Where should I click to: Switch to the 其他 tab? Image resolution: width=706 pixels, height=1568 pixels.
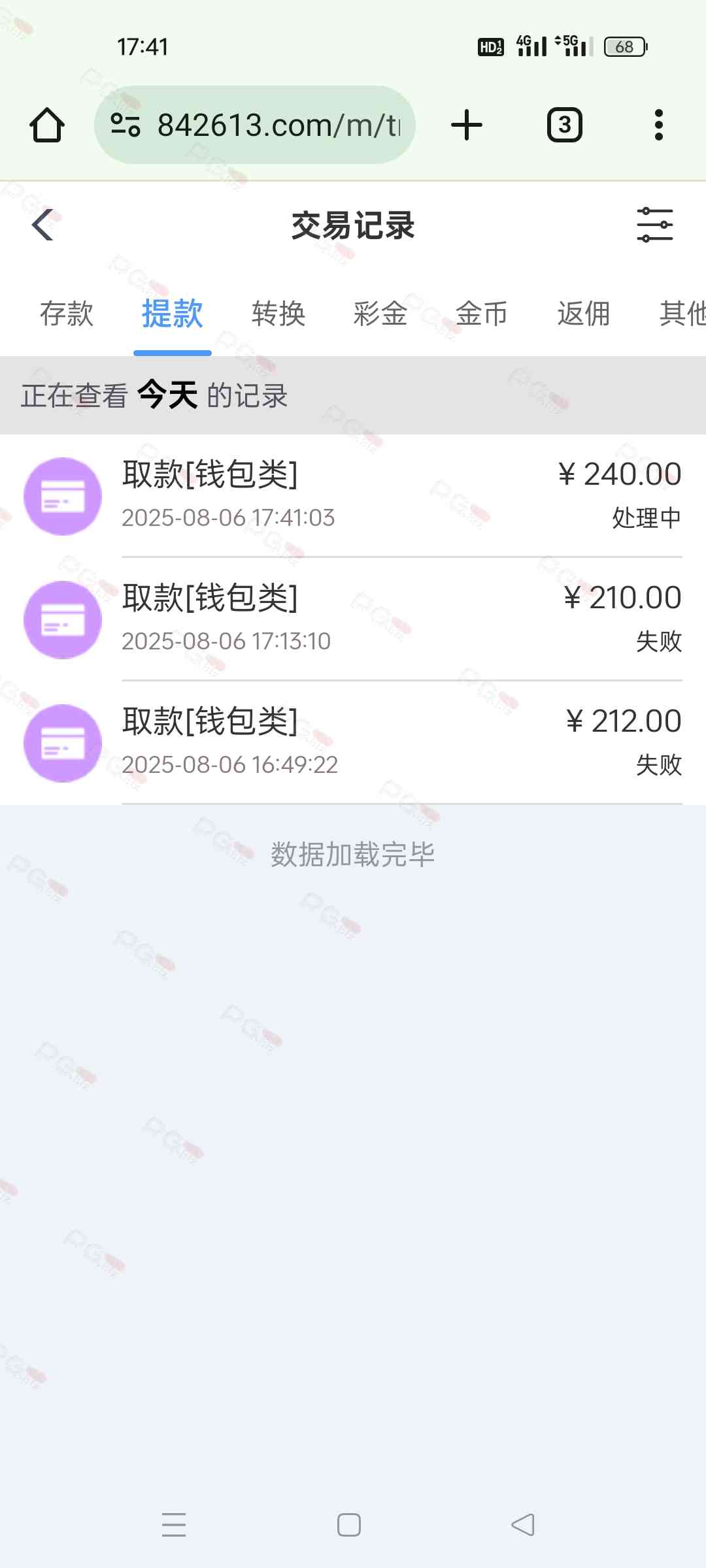(681, 314)
